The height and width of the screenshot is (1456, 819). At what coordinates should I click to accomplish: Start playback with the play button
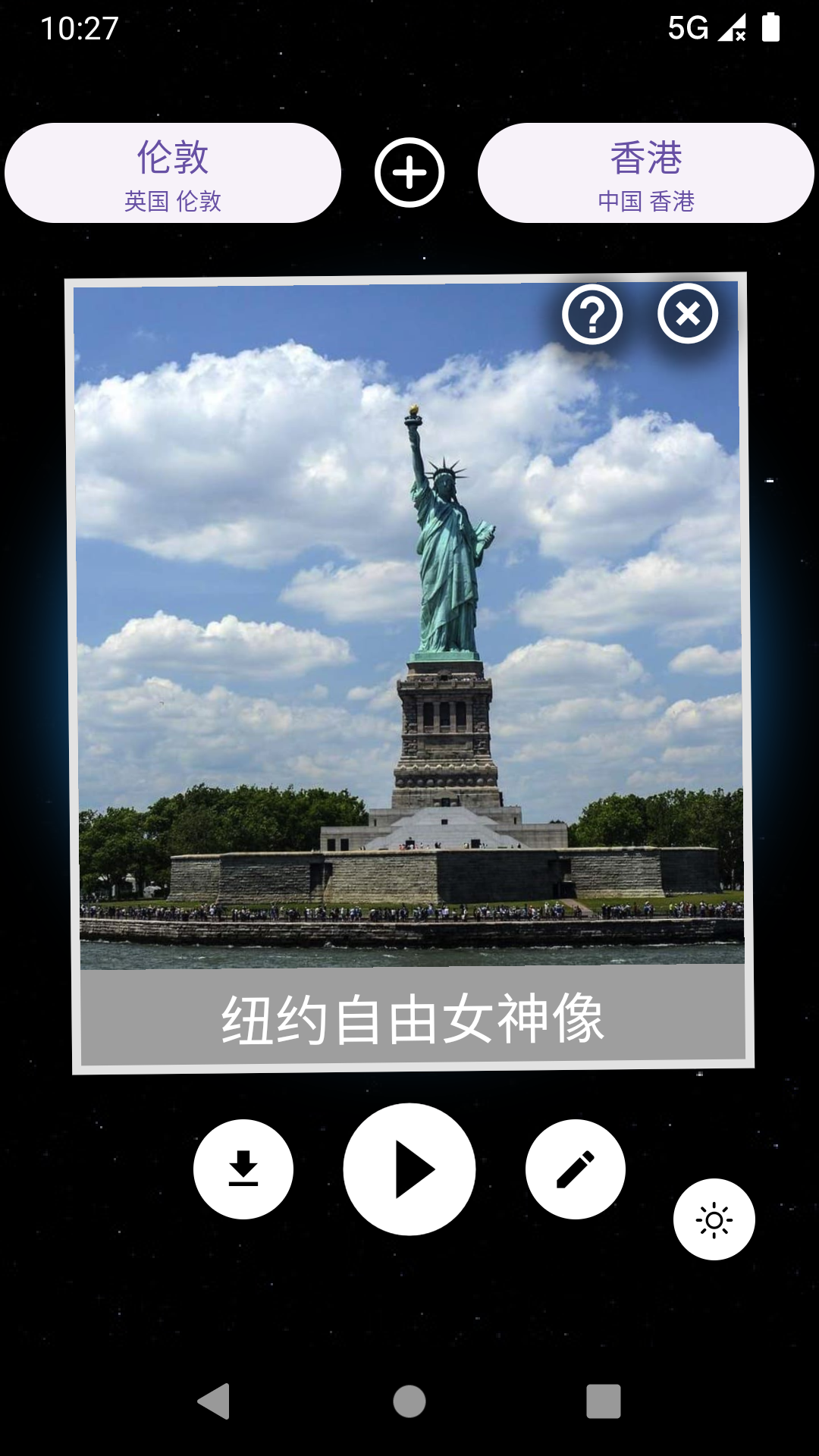click(x=409, y=1169)
